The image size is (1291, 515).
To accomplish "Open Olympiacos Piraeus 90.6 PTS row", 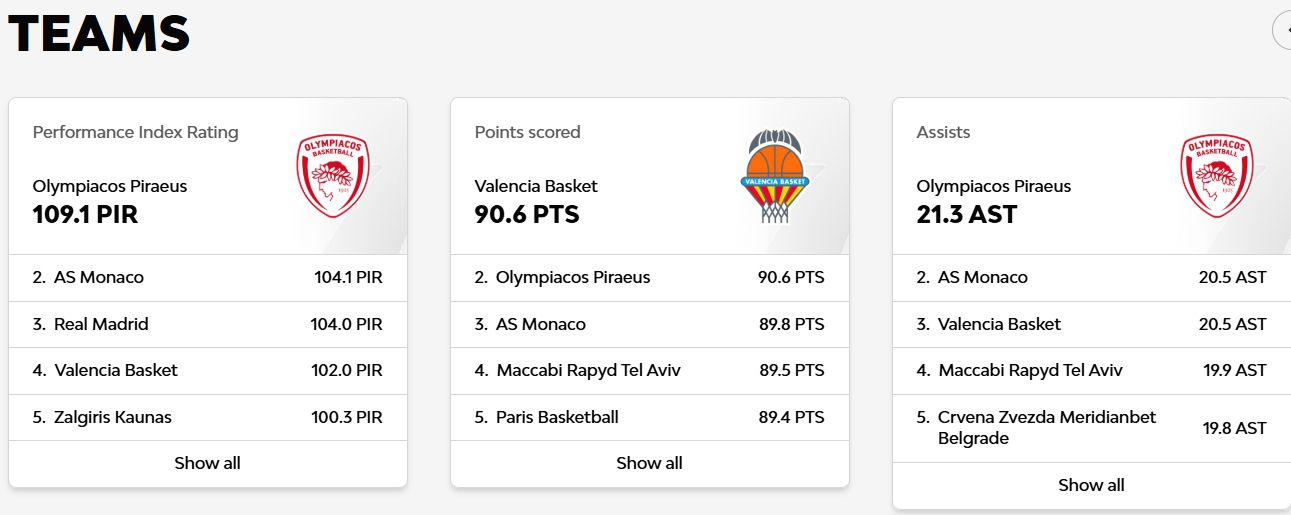I will [x=650, y=278].
